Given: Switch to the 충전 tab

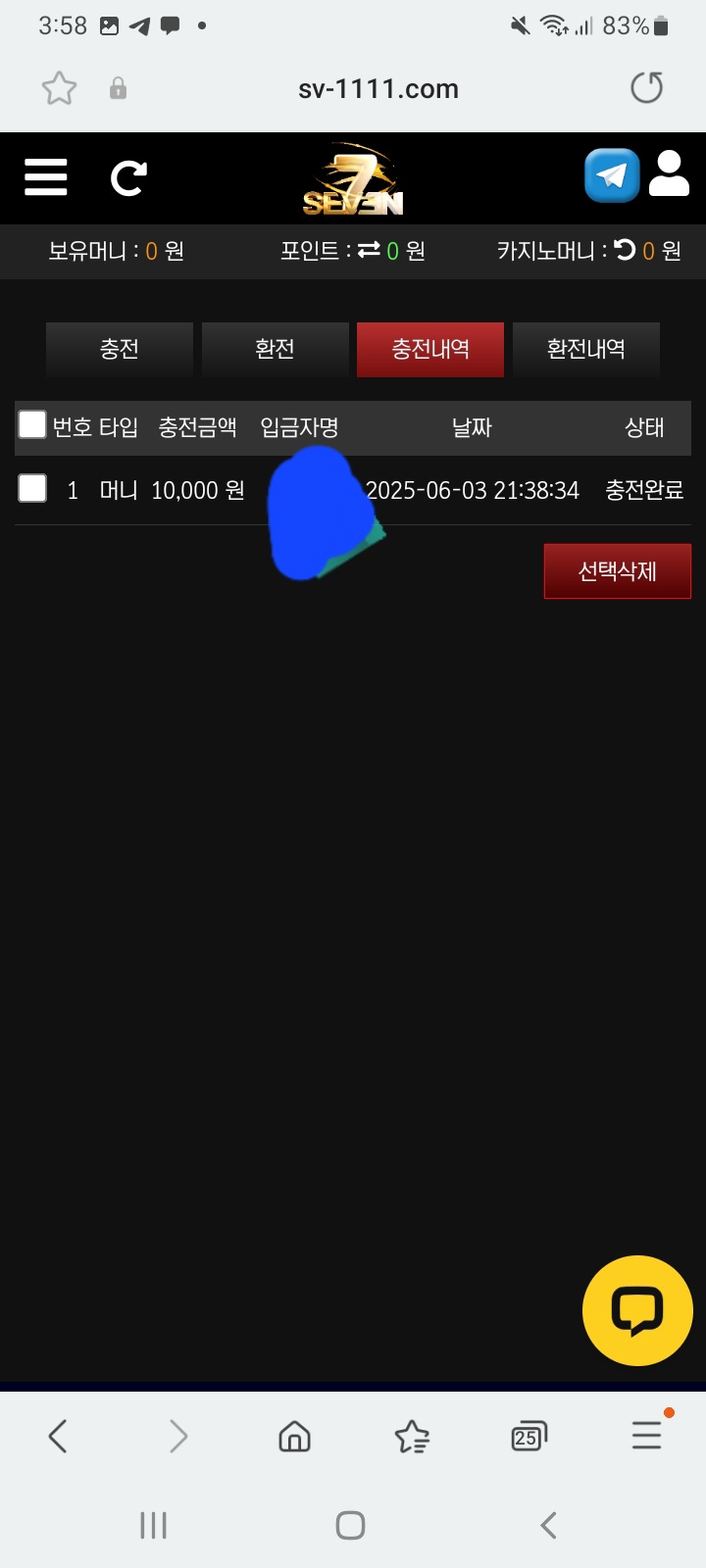Looking at the screenshot, I should tap(120, 349).
